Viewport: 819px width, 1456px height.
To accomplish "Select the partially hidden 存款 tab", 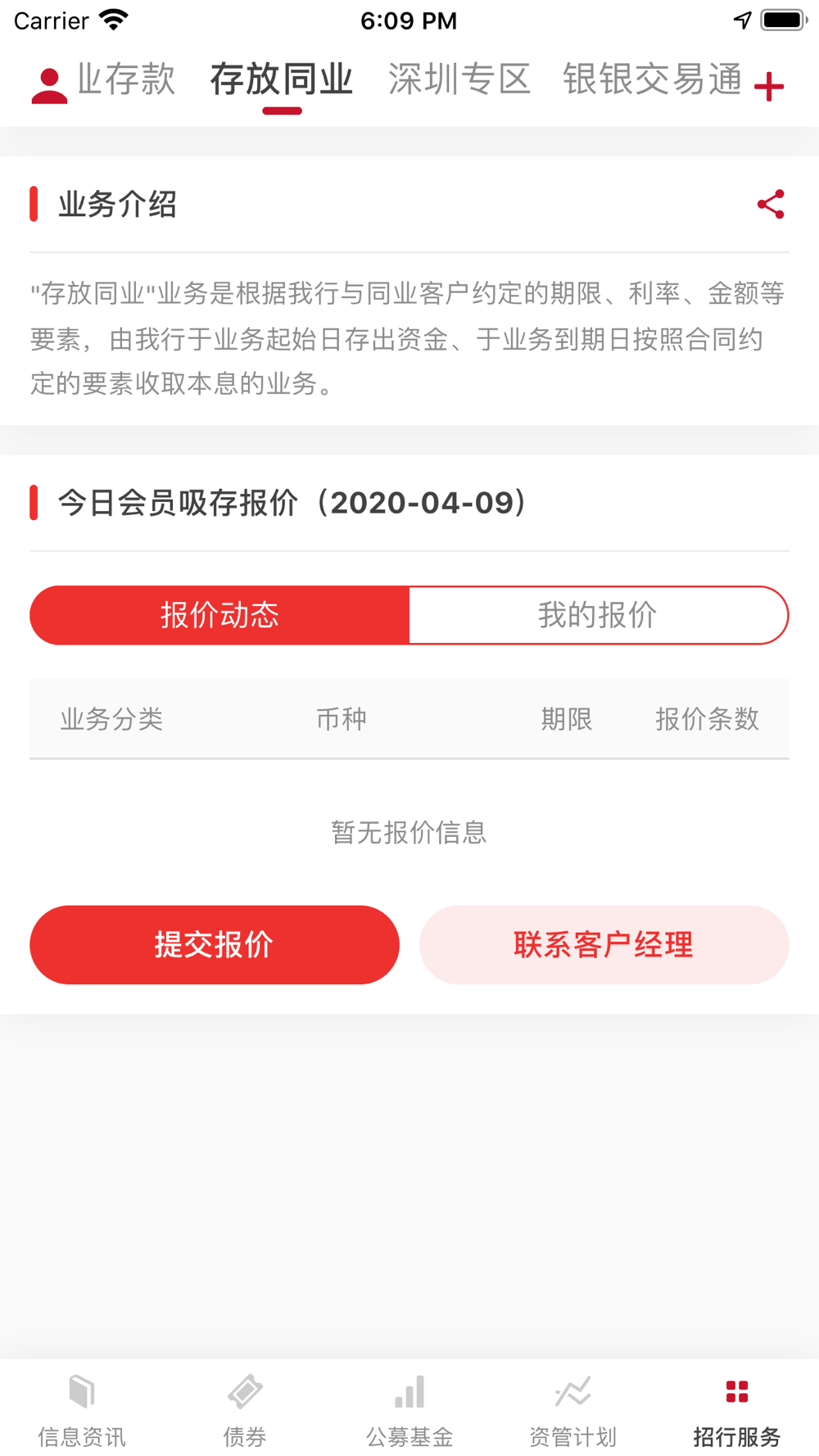I will (126, 79).
